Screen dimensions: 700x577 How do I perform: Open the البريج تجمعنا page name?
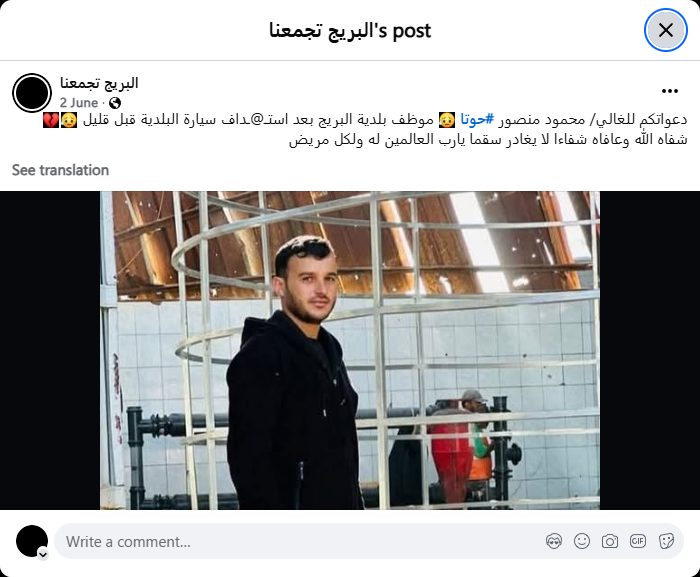pyautogui.click(x=99, y=83)
